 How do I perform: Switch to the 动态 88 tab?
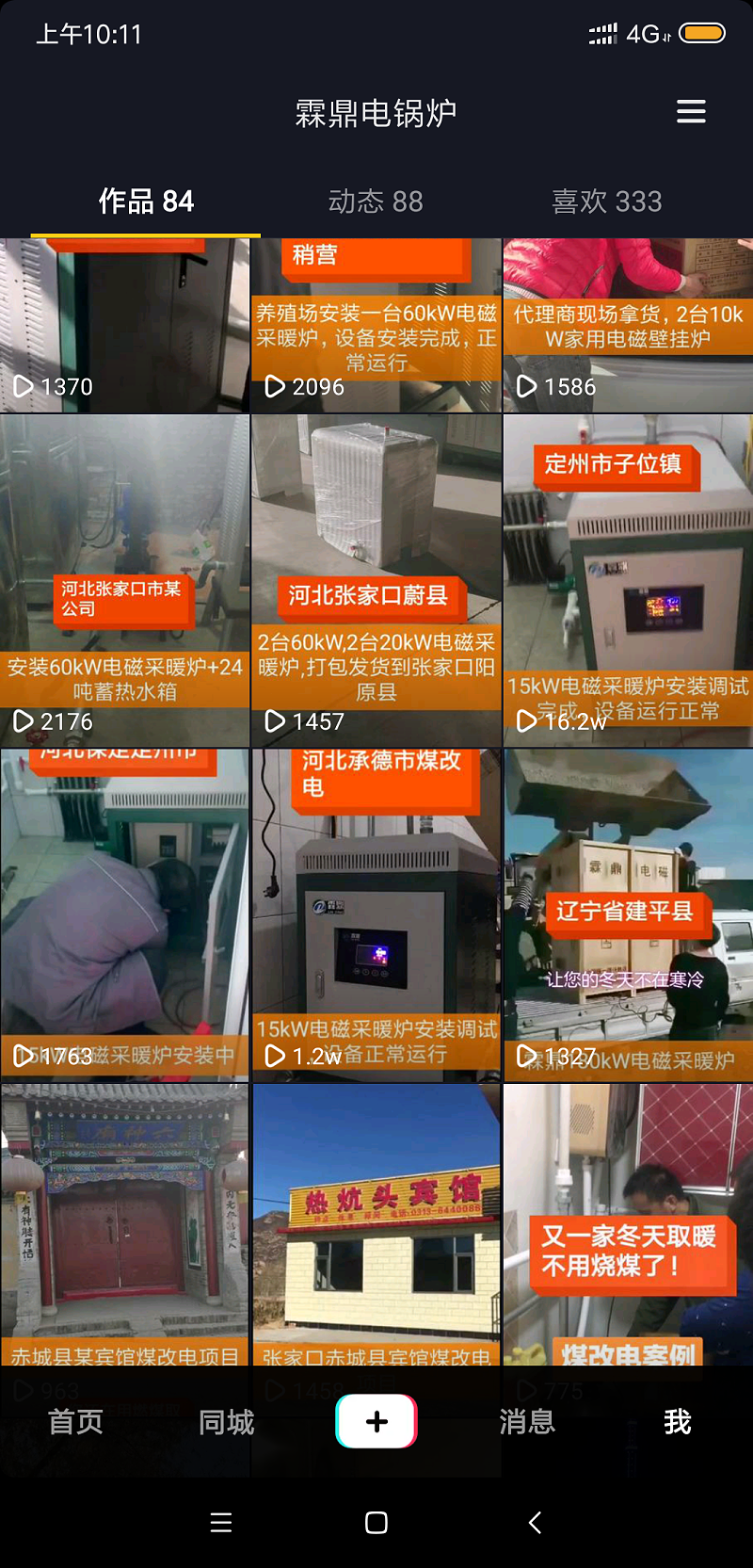[x=376, y=202]
